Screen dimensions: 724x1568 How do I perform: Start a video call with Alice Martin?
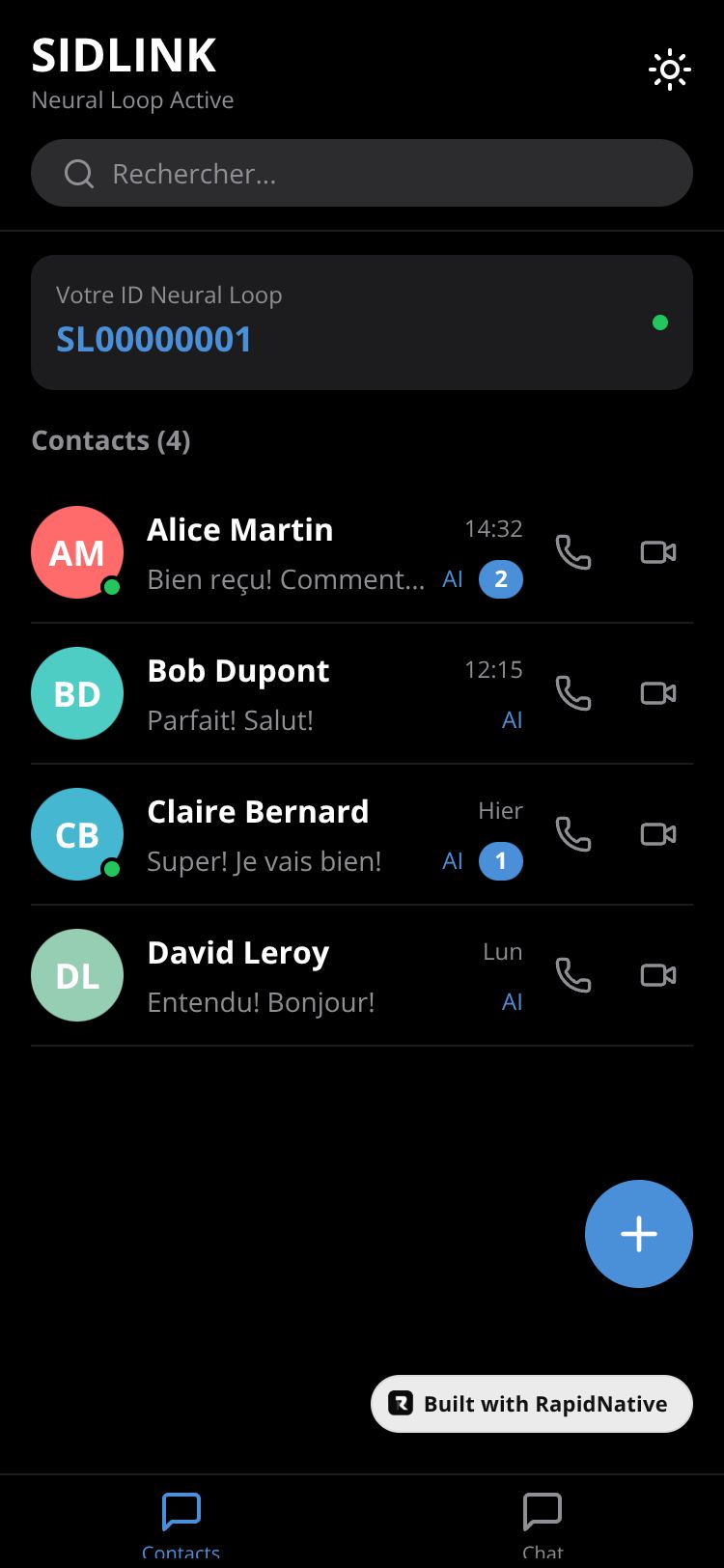[x=658, y=552]
